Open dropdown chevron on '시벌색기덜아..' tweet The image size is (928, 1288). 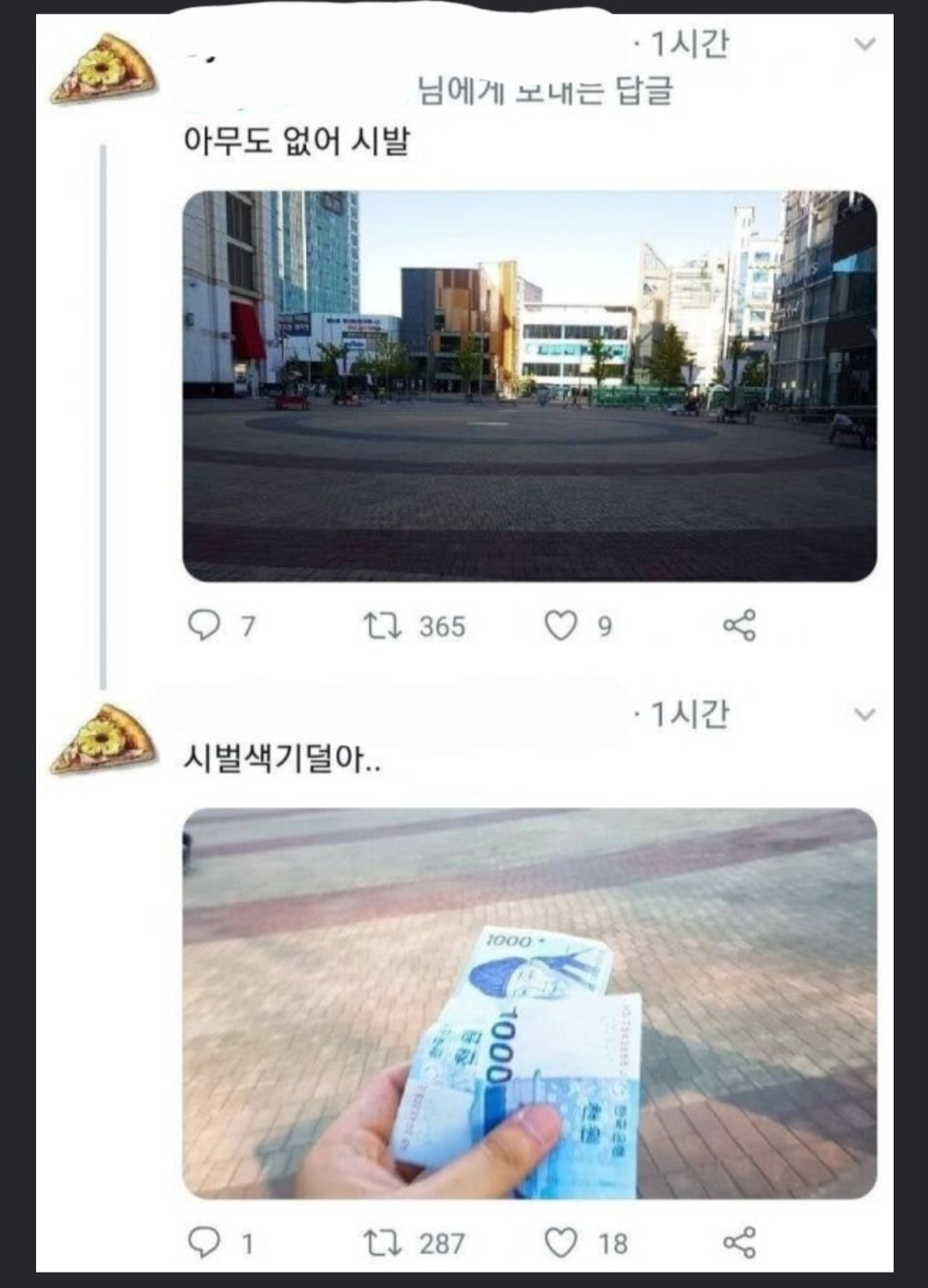[864, 714]
